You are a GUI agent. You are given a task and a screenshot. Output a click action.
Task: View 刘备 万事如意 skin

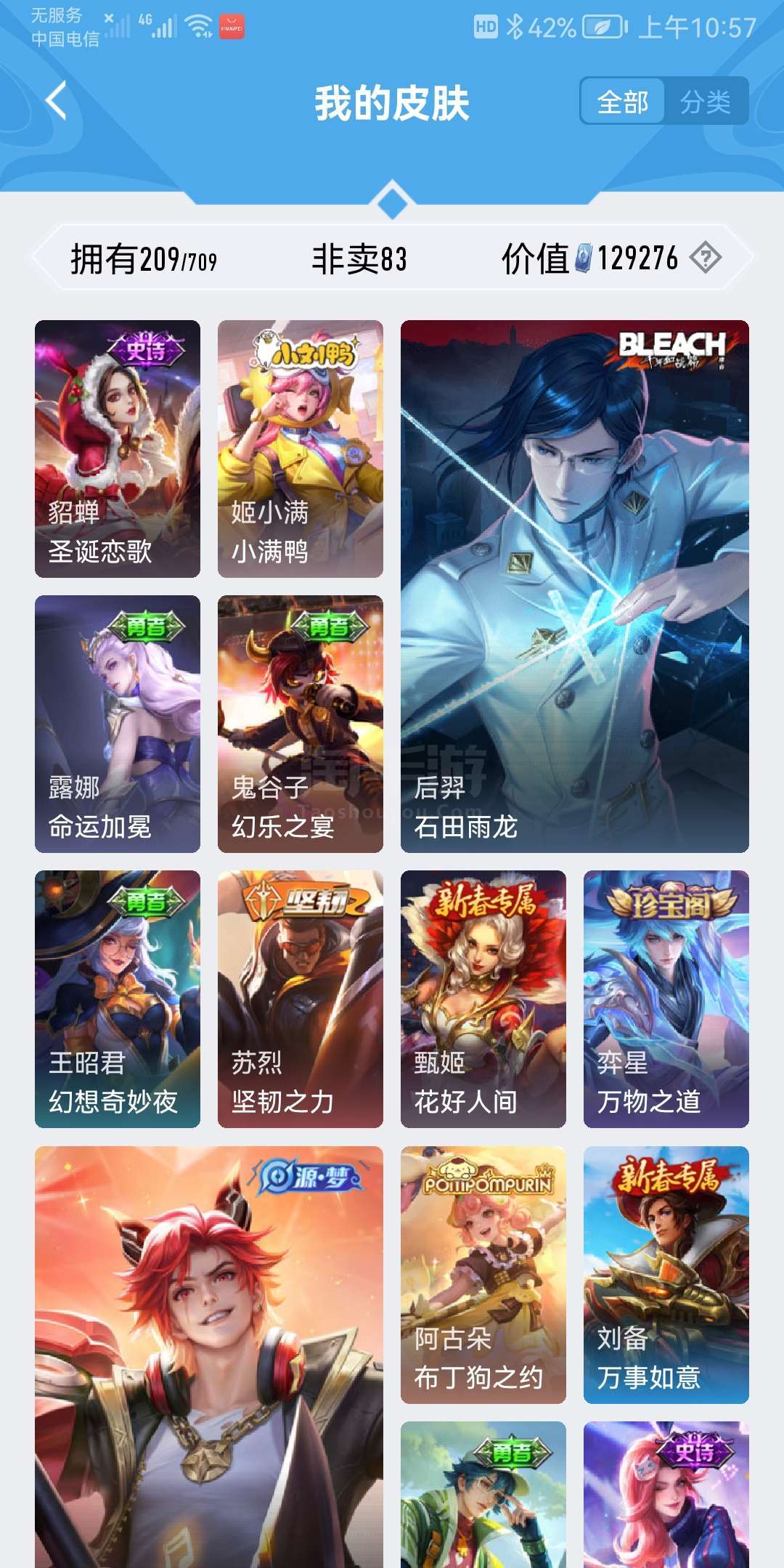(666, 1274)
